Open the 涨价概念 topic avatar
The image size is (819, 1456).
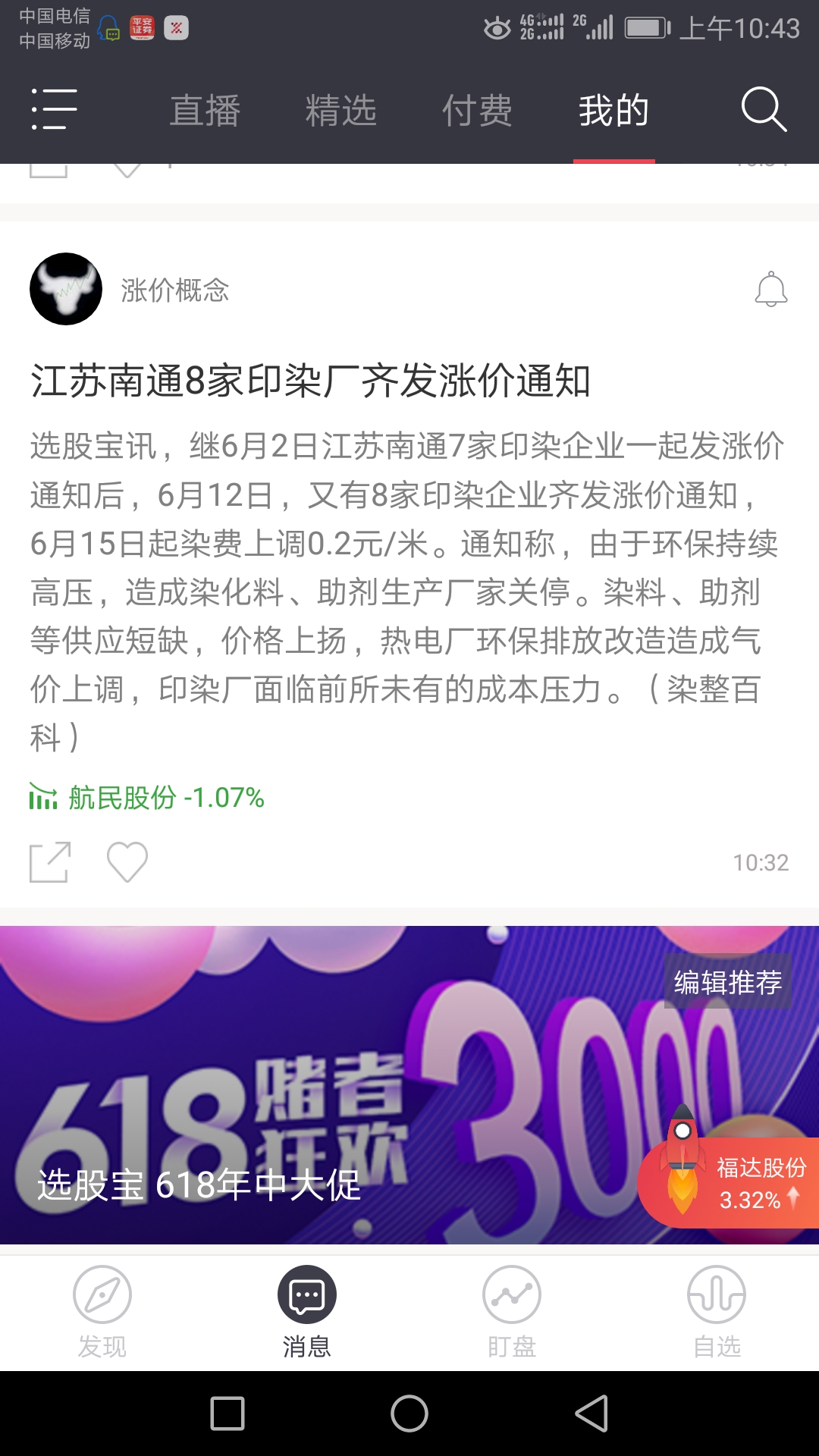(x=66, y=289)
